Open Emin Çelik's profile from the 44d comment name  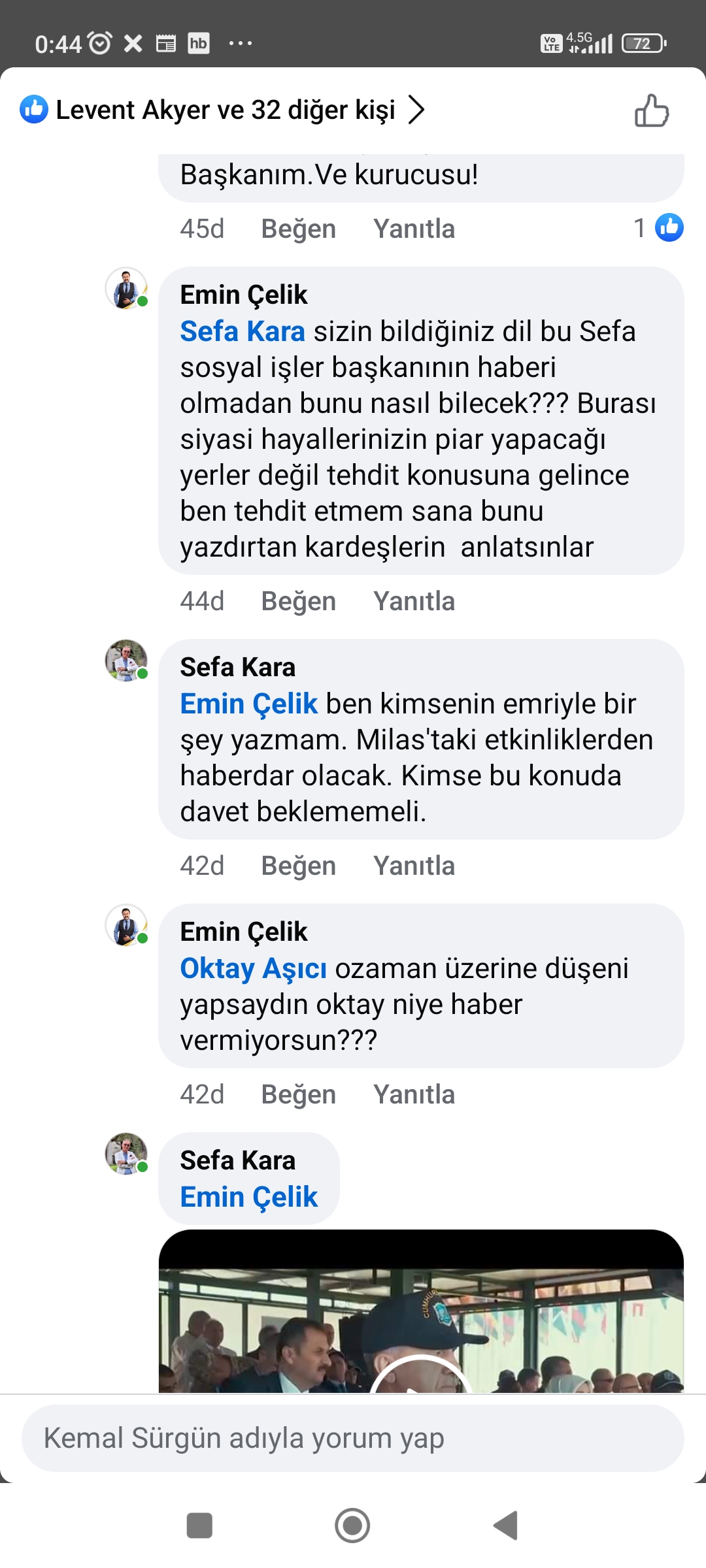tap(243, 295)
